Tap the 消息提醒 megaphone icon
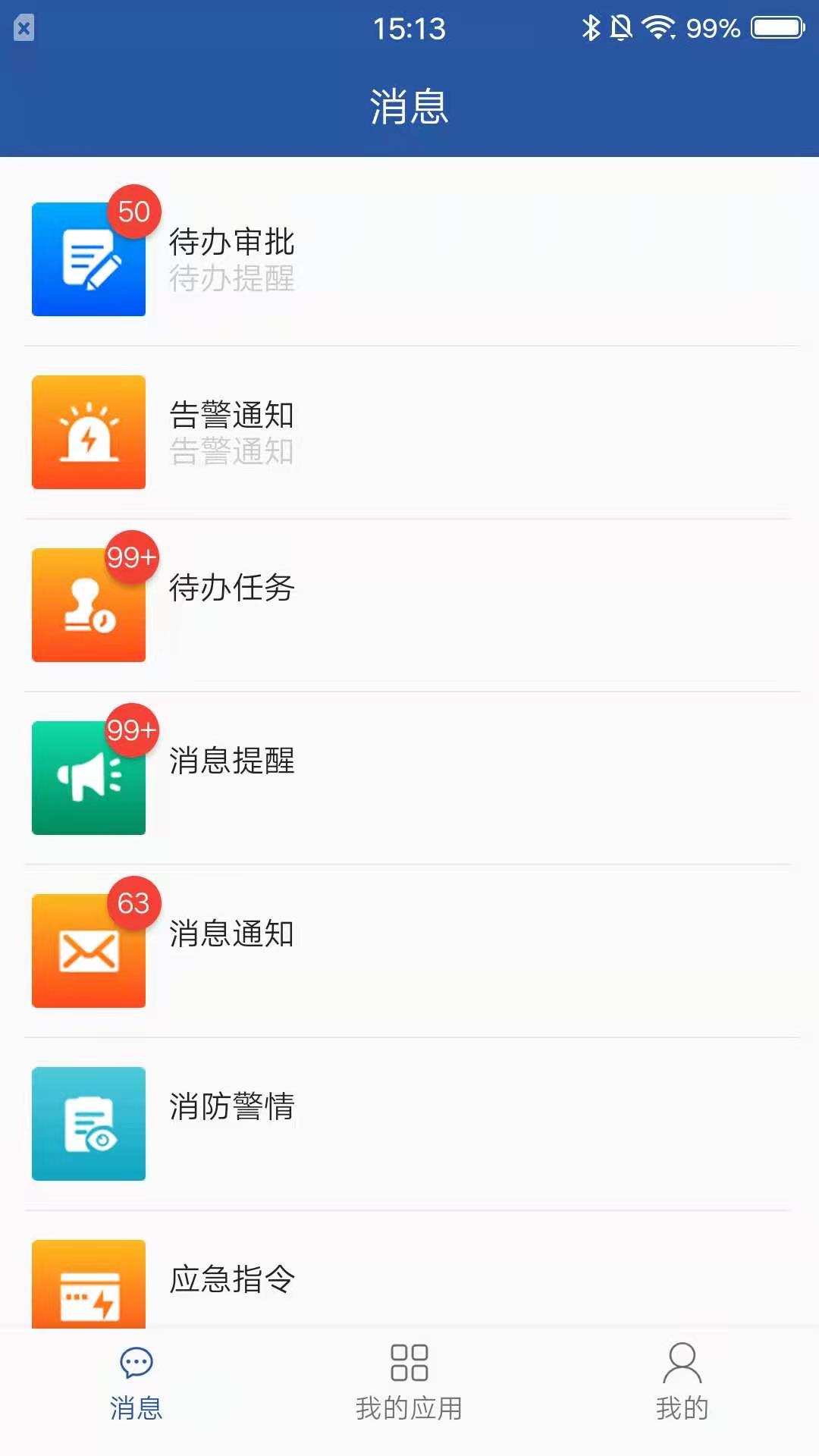This screenshot has width=819, height=1456. click(88, 777)
